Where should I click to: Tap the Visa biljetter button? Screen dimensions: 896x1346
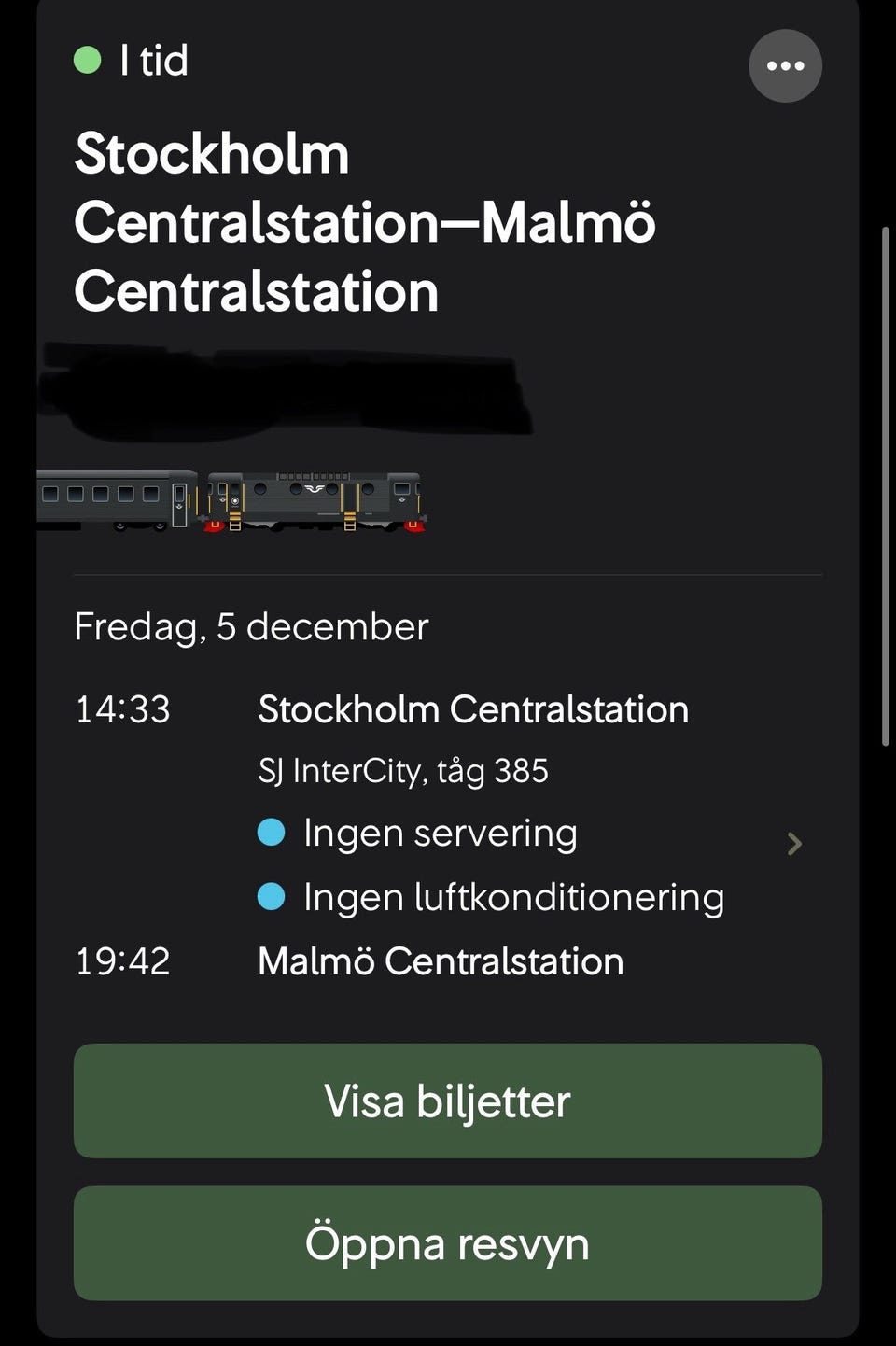(447, 1101)
